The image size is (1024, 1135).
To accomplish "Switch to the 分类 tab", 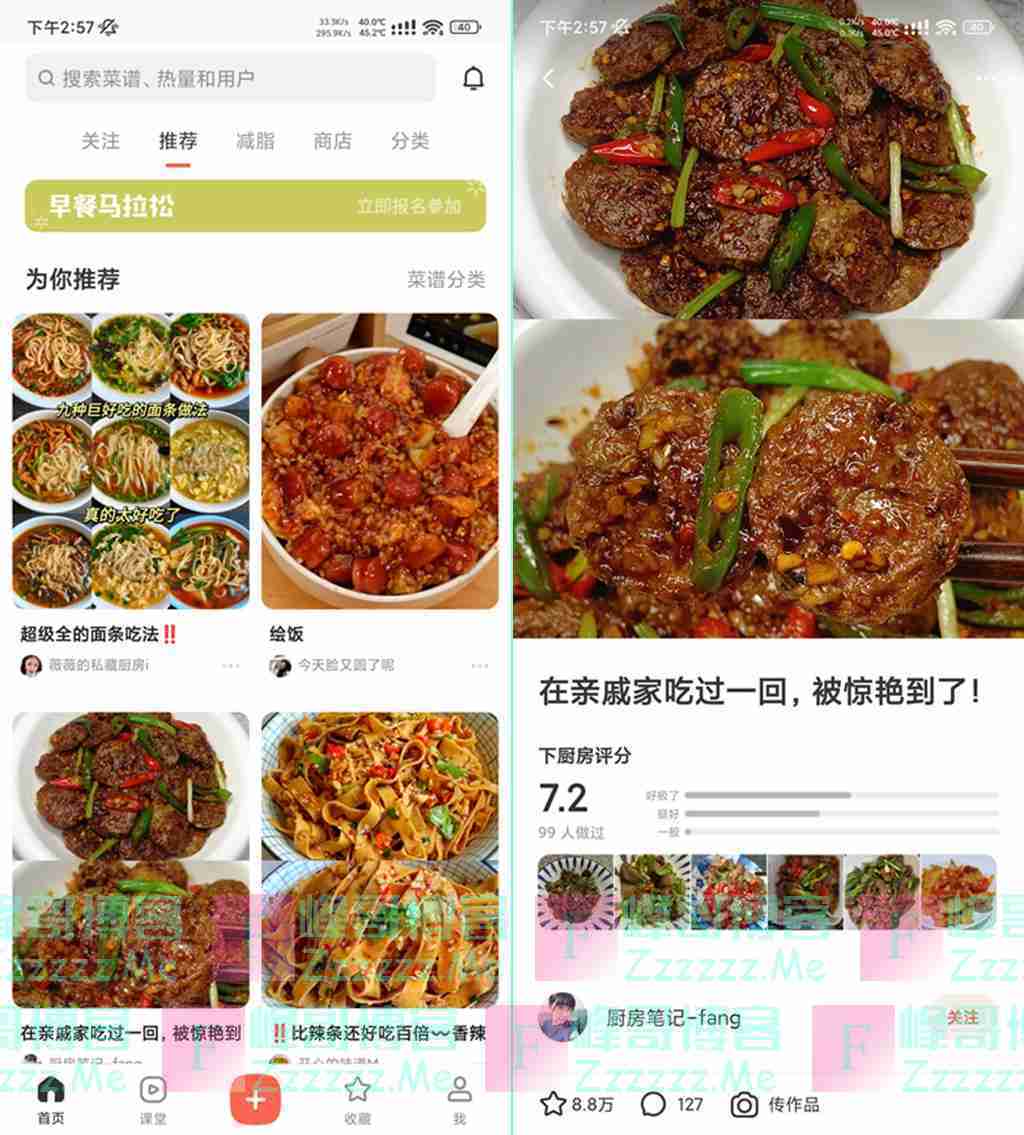I will pos(410,142).
